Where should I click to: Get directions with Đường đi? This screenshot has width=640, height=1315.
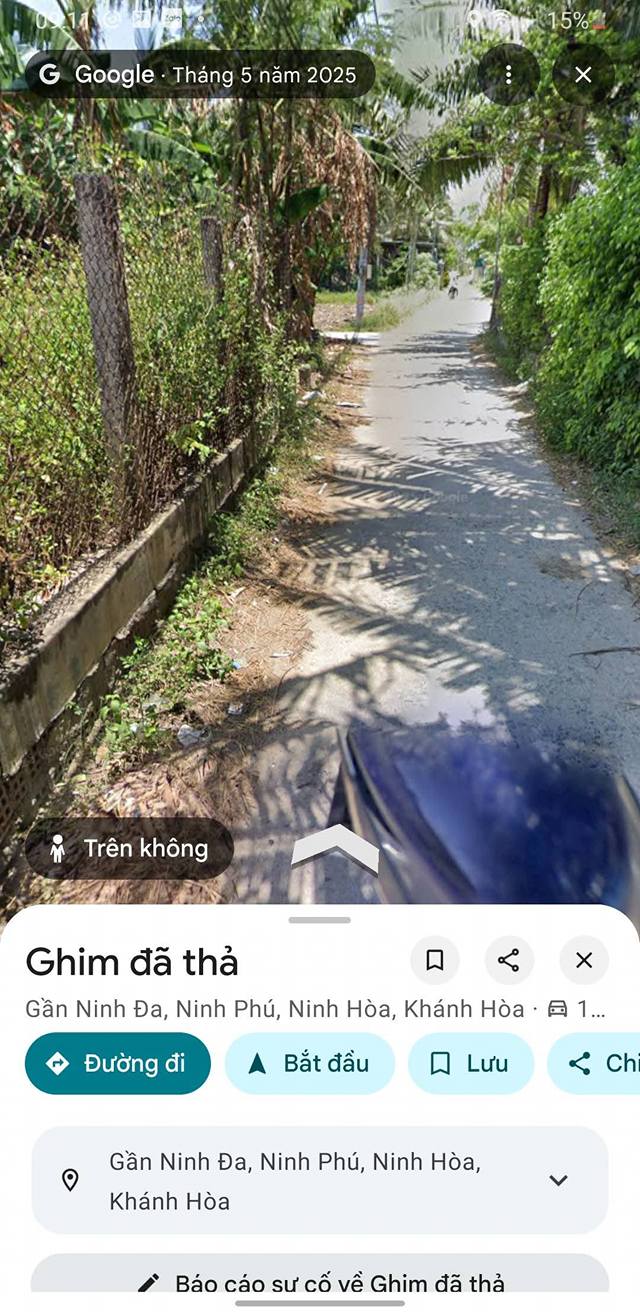click(x=118, y=1063)
